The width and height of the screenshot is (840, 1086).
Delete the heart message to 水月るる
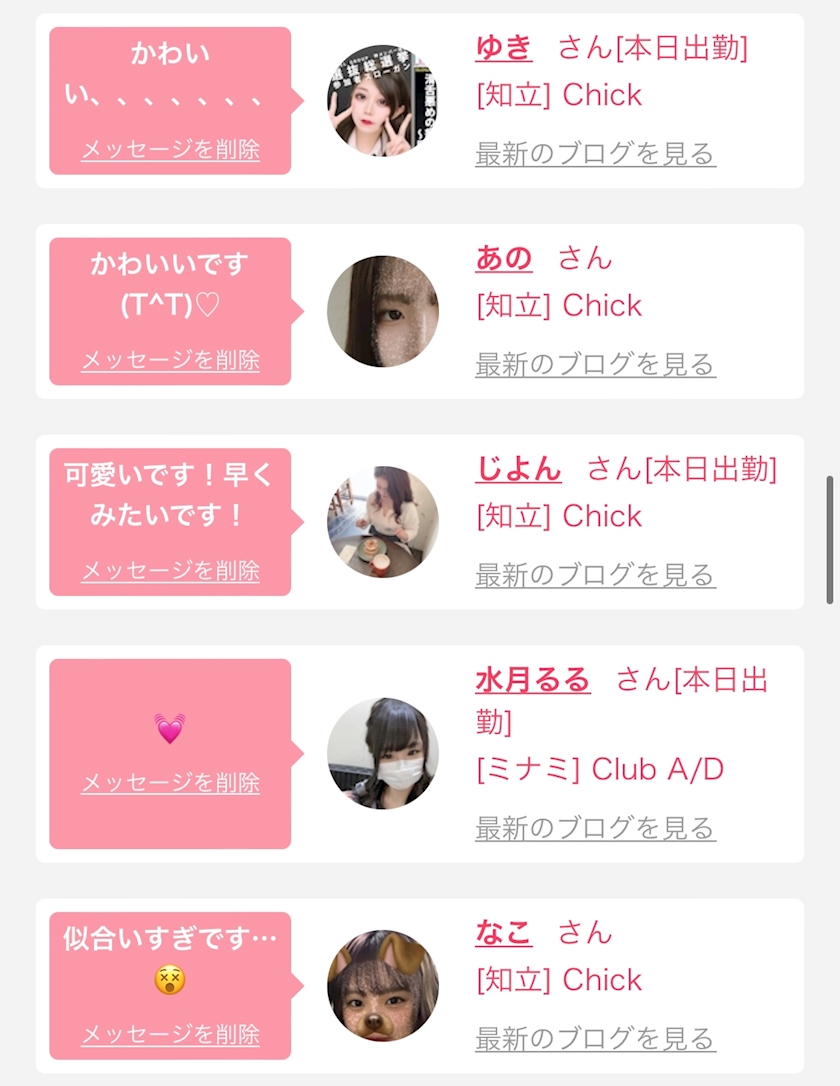[x=170, y=783]
